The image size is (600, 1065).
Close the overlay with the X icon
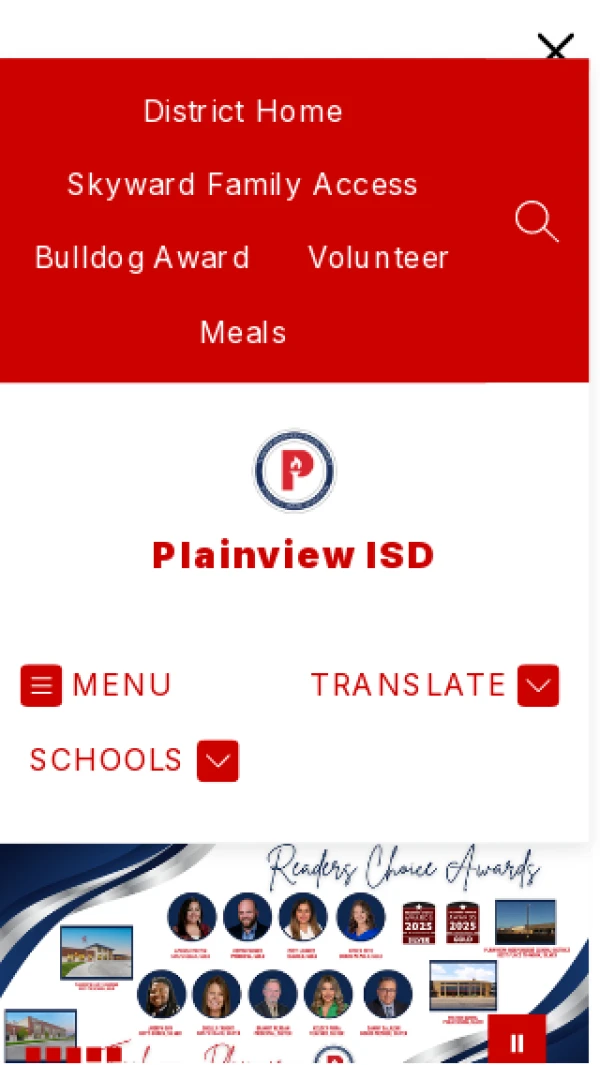click(x=555, y=48)
